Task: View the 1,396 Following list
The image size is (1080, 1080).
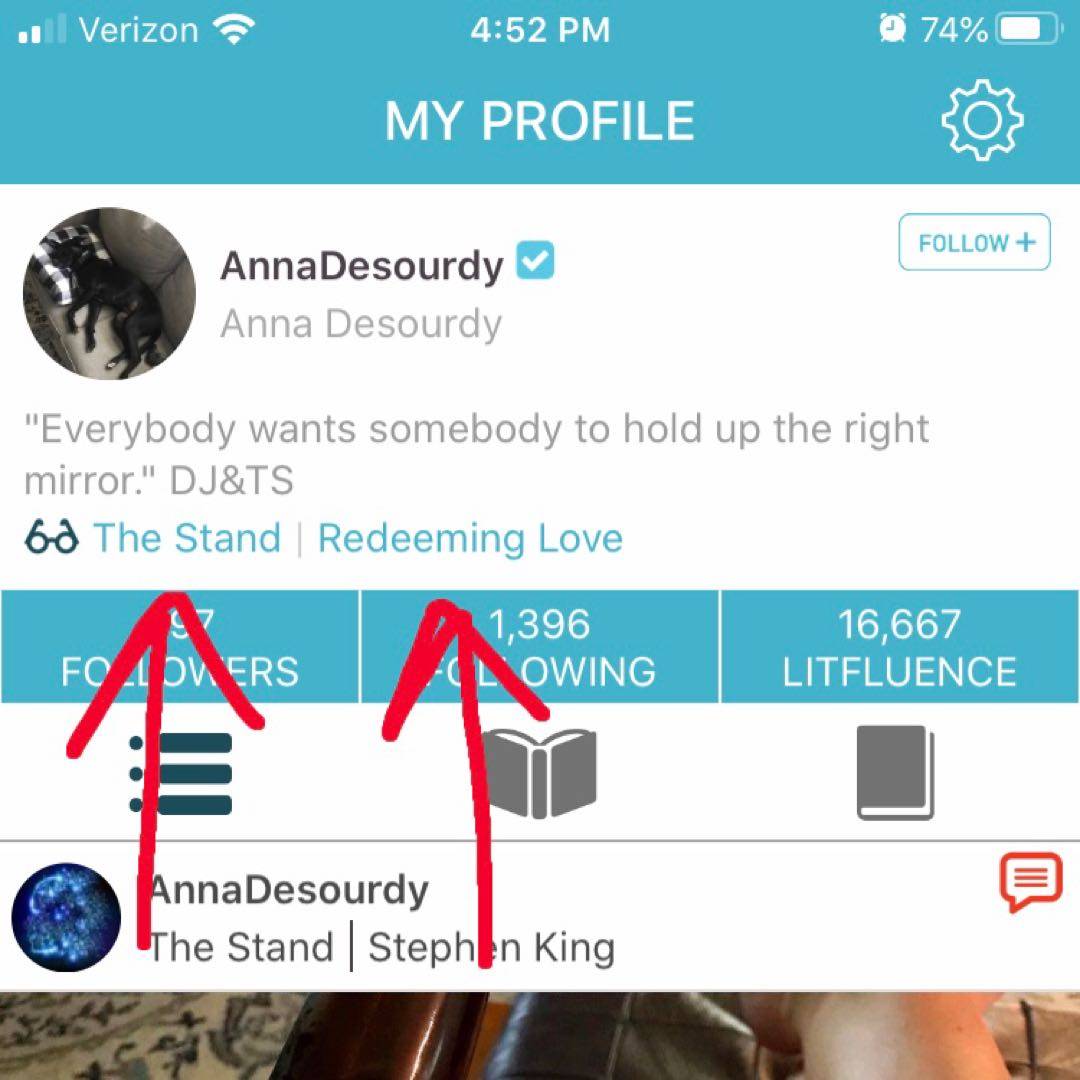Action: point(540,647)
